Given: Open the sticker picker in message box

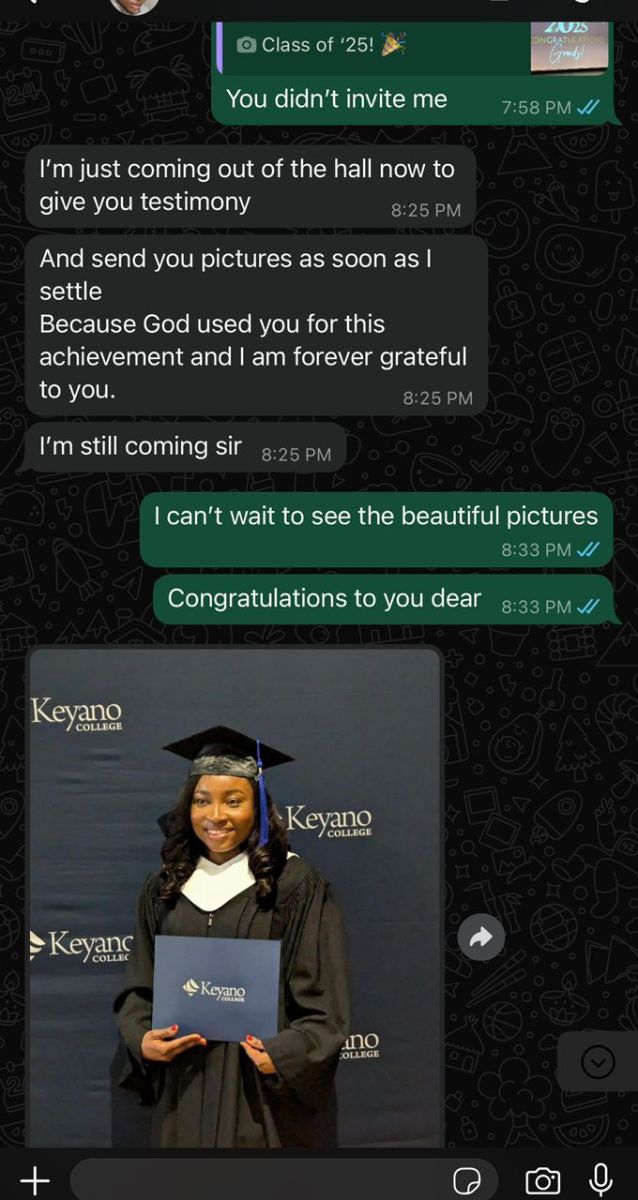Looking at the screenshot, I should pos(467,1181).
